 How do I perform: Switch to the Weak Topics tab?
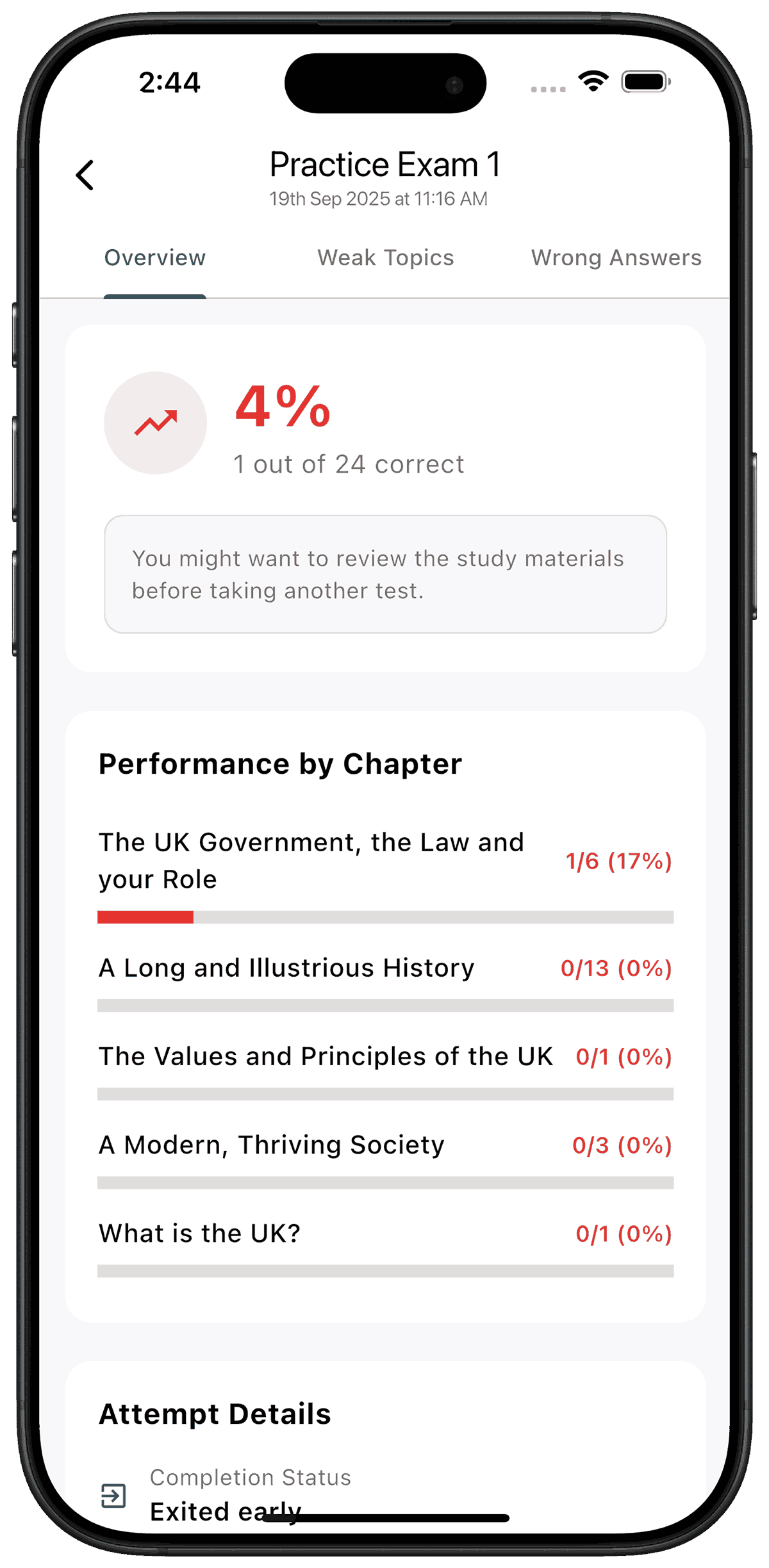tap(385, 257)
